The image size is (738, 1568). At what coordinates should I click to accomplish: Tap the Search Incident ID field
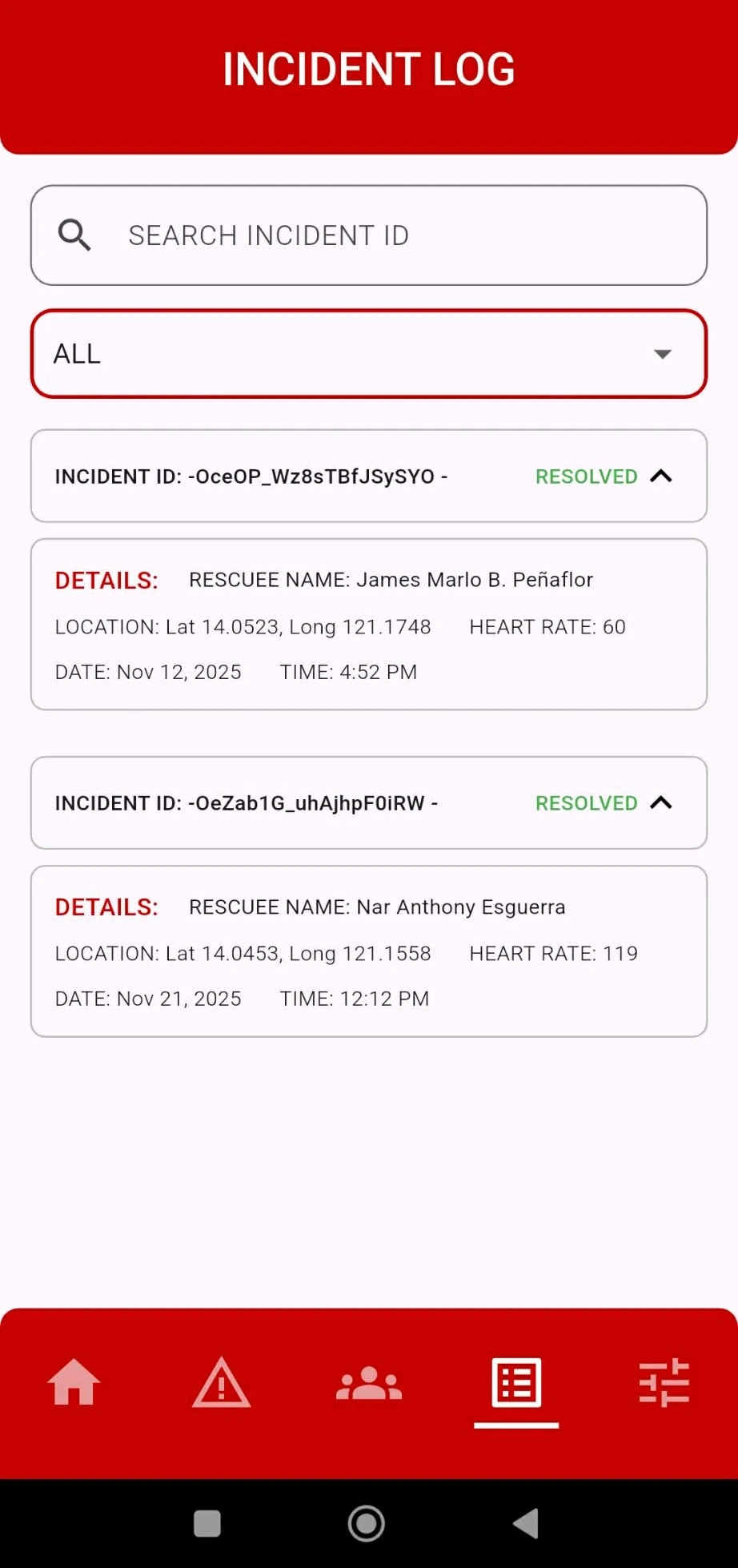click(x=368, y=235)
